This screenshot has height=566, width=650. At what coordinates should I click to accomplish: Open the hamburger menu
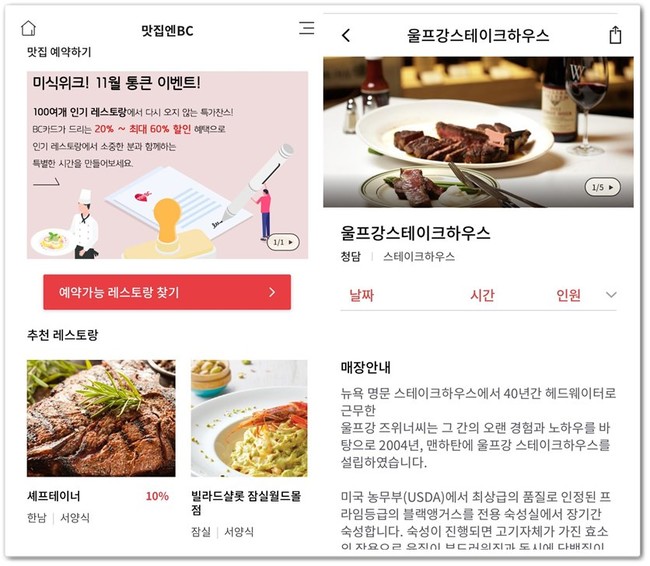(306, 28)
